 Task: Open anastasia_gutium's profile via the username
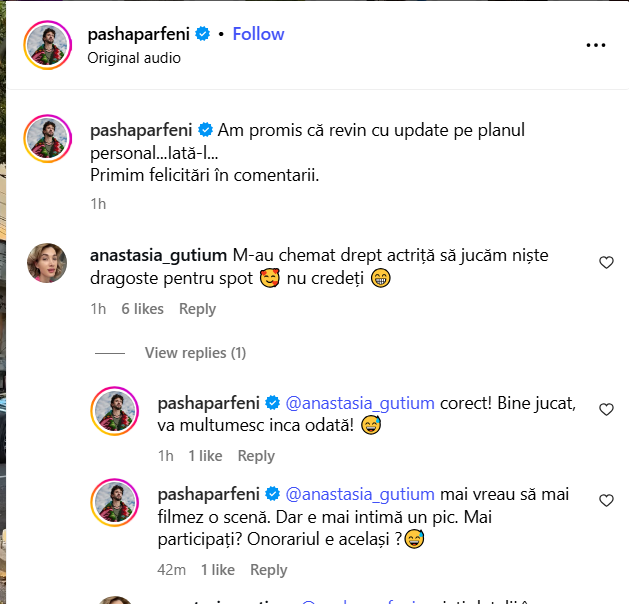click(158, 256)
